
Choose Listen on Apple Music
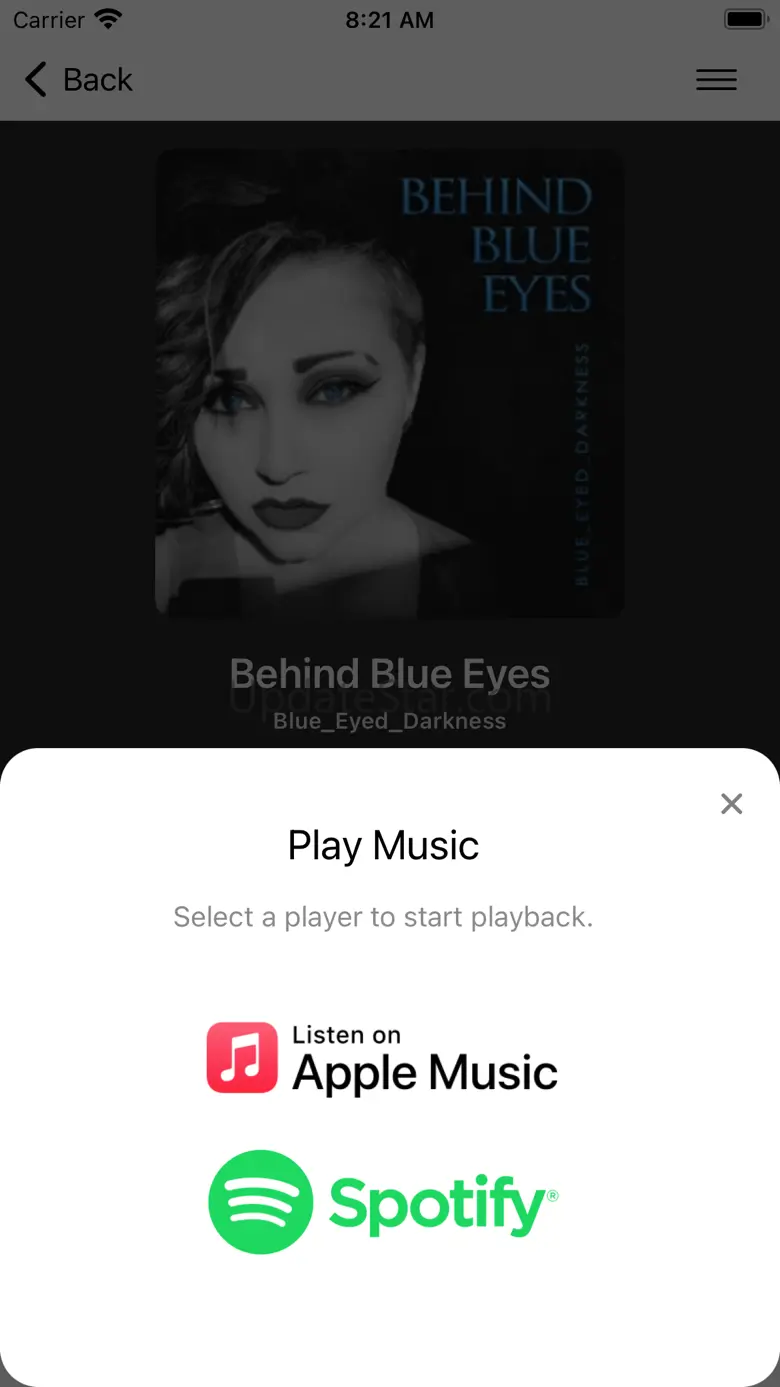pyautogui.click(x=382, y=1058)
